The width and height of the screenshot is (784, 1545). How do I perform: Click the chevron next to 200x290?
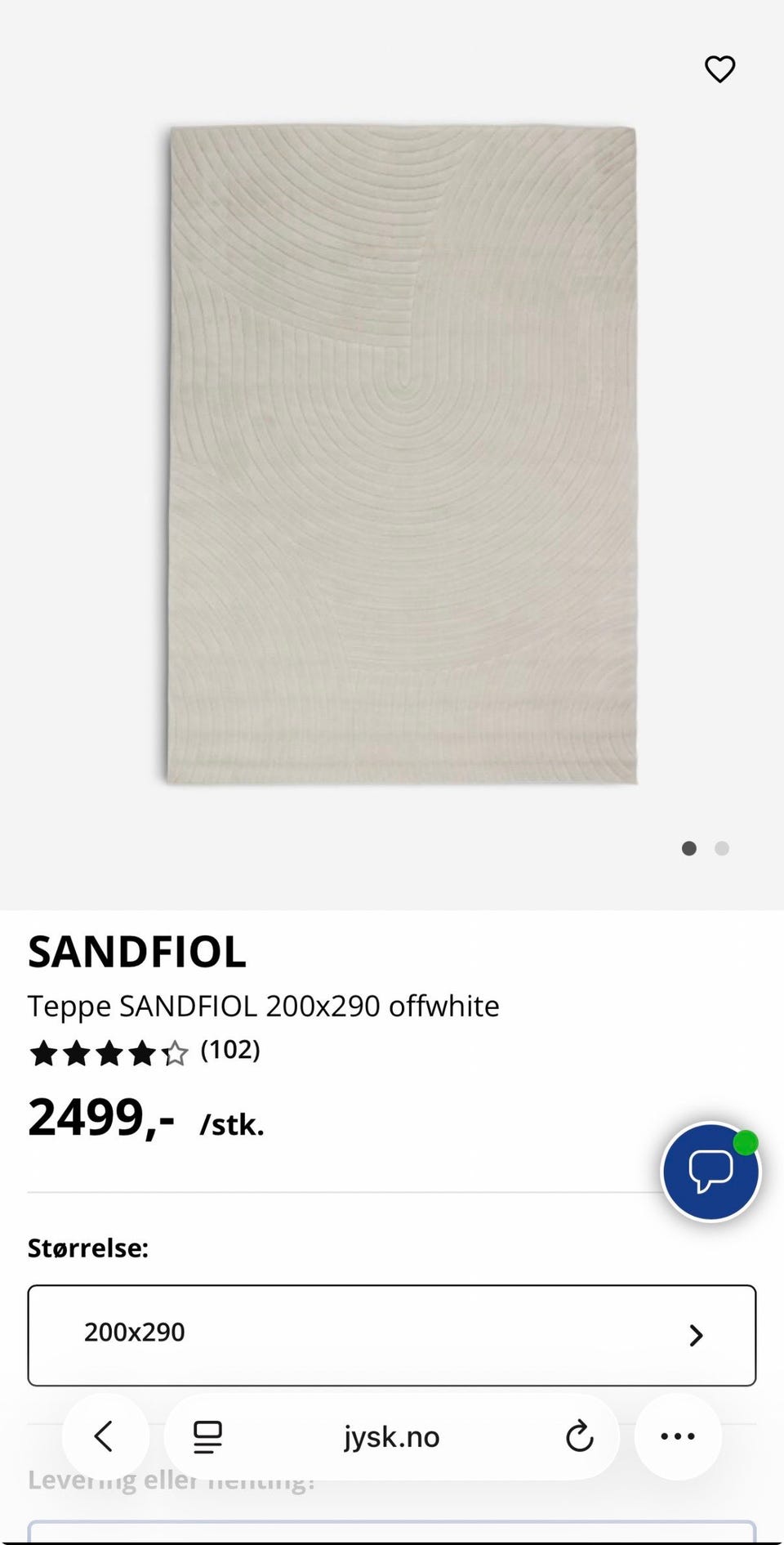pyautogui.click(x=696, y=1335)
